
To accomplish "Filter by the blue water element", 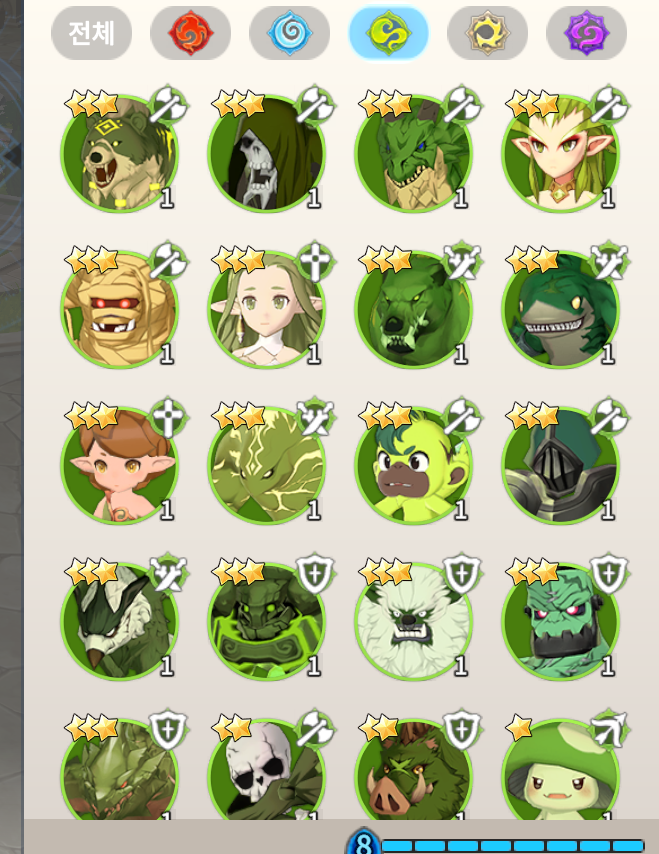I will (x=289, y=33).
